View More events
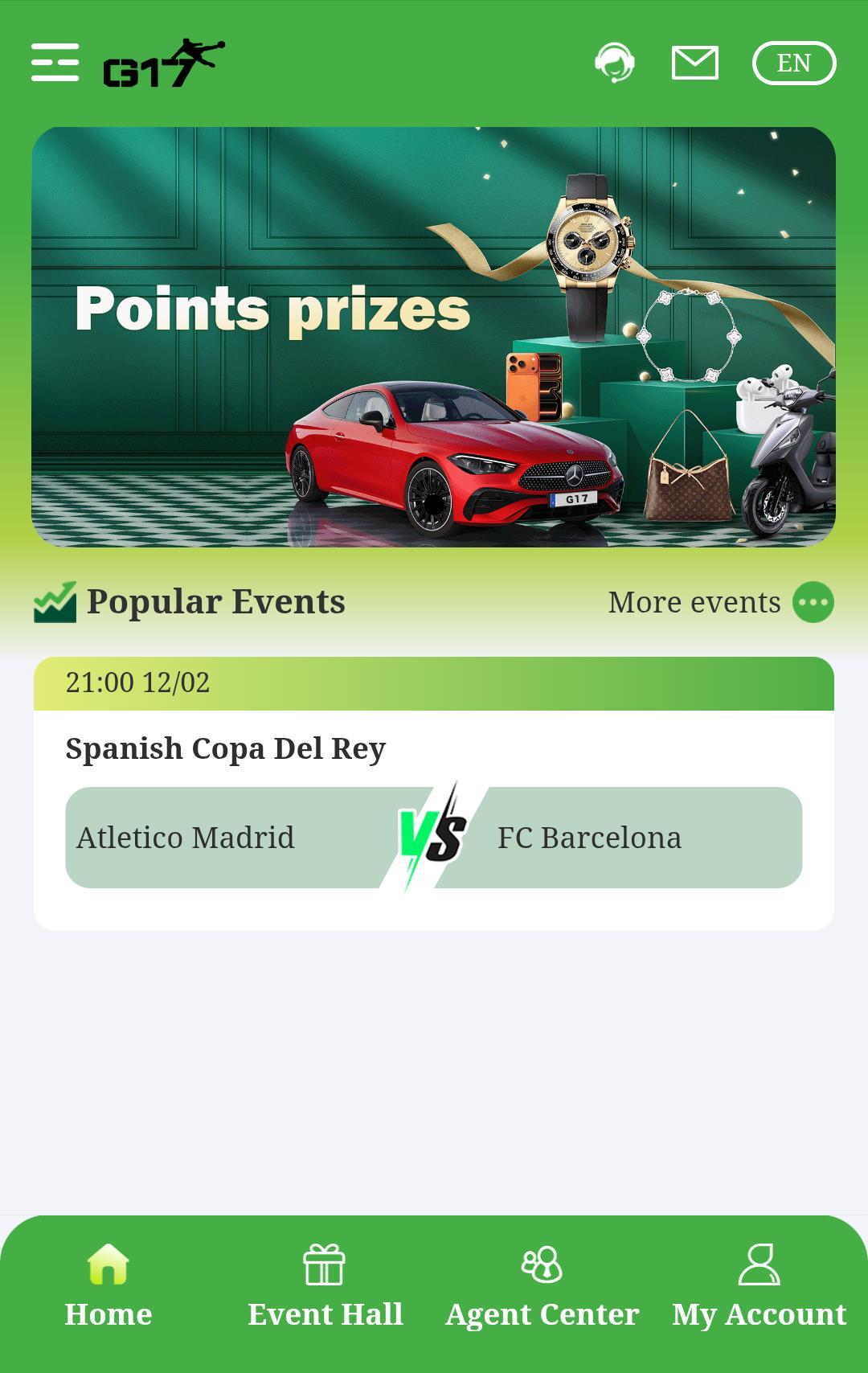868x1373 pixels. point(720,602)
